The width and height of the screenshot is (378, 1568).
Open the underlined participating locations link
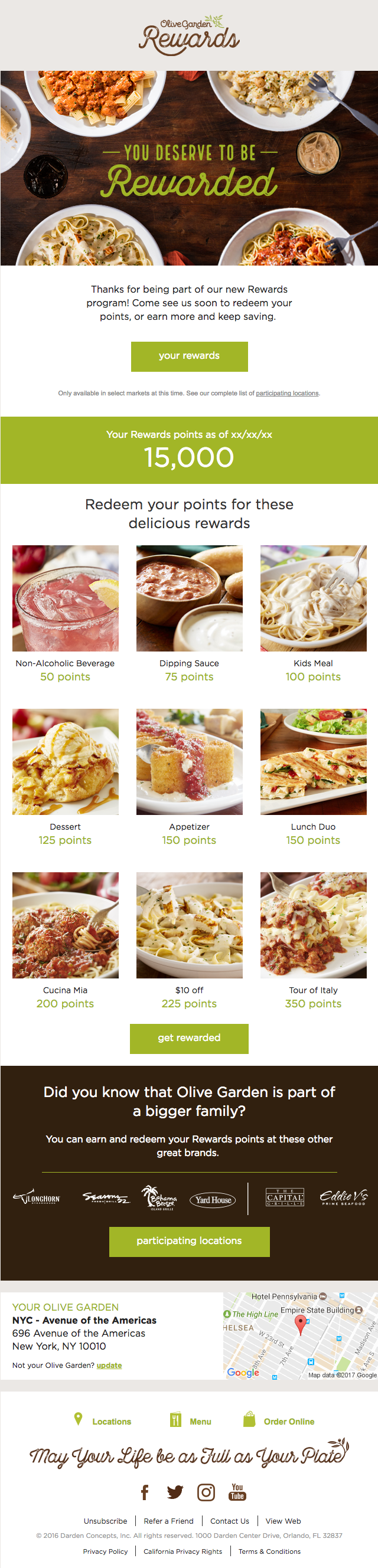[x=287, y=393]
